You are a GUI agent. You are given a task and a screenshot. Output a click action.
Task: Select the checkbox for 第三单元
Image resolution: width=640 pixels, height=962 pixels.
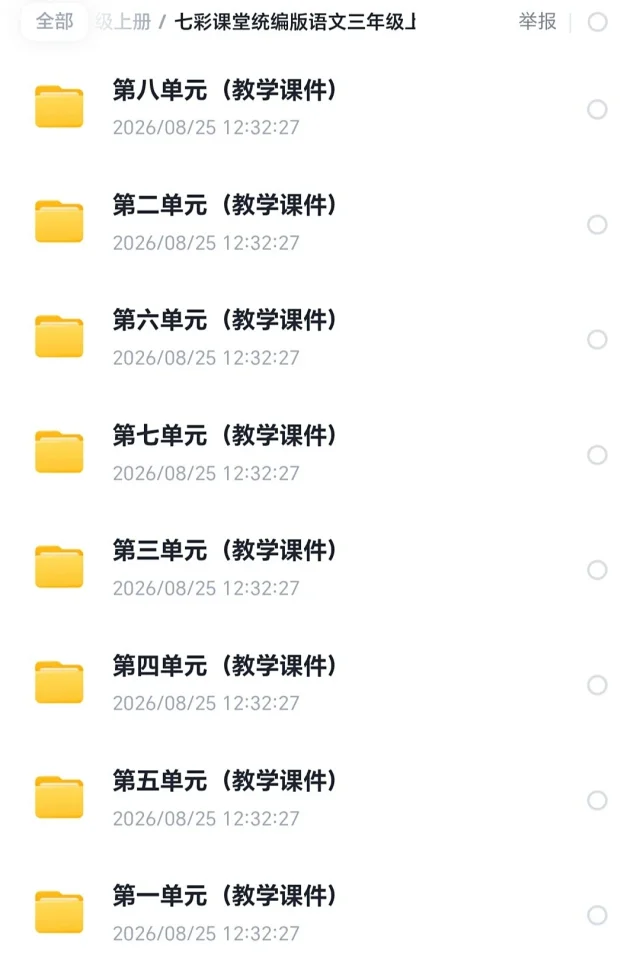[597, 570]
